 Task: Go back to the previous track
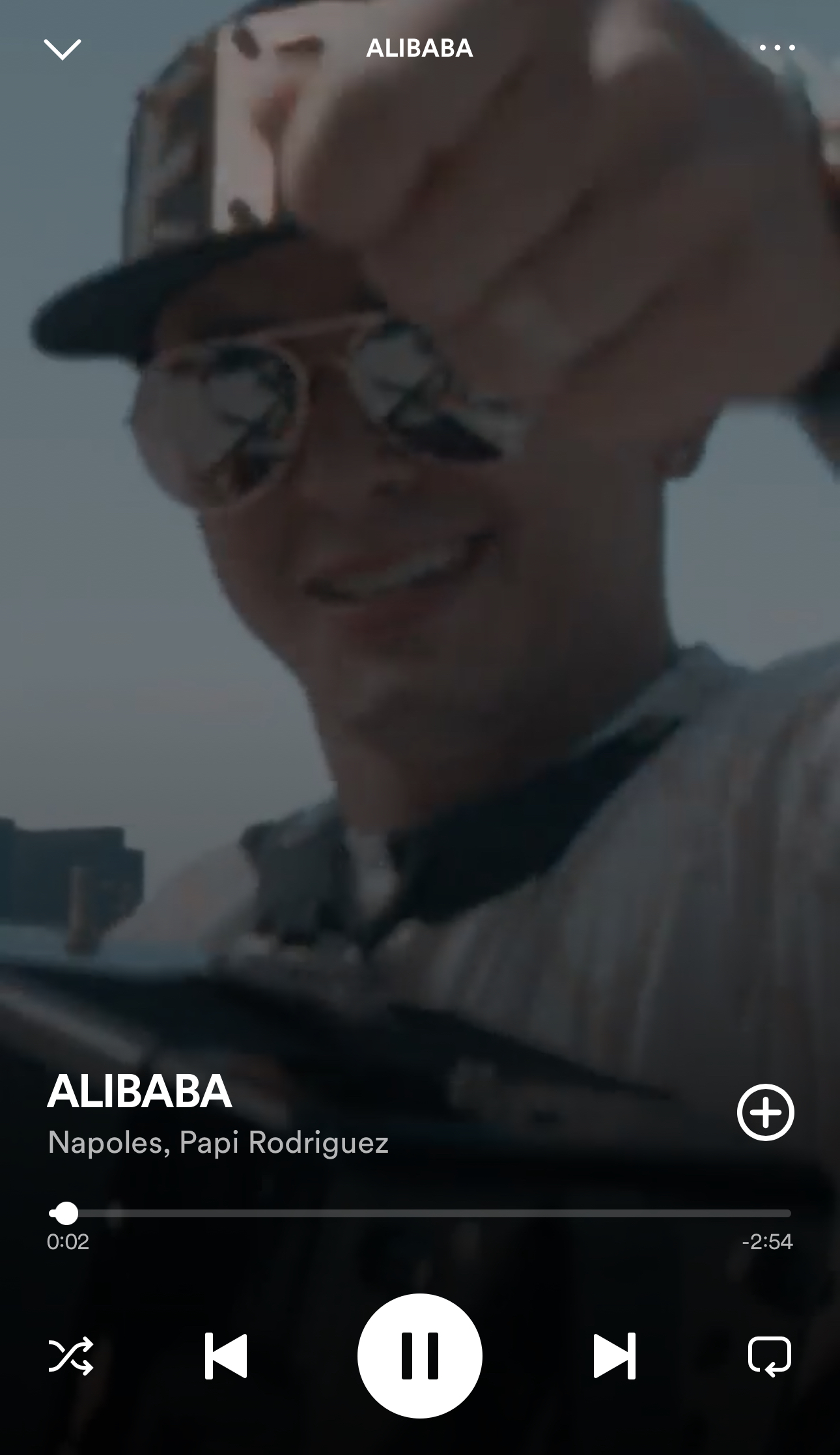click(226, 1356)
